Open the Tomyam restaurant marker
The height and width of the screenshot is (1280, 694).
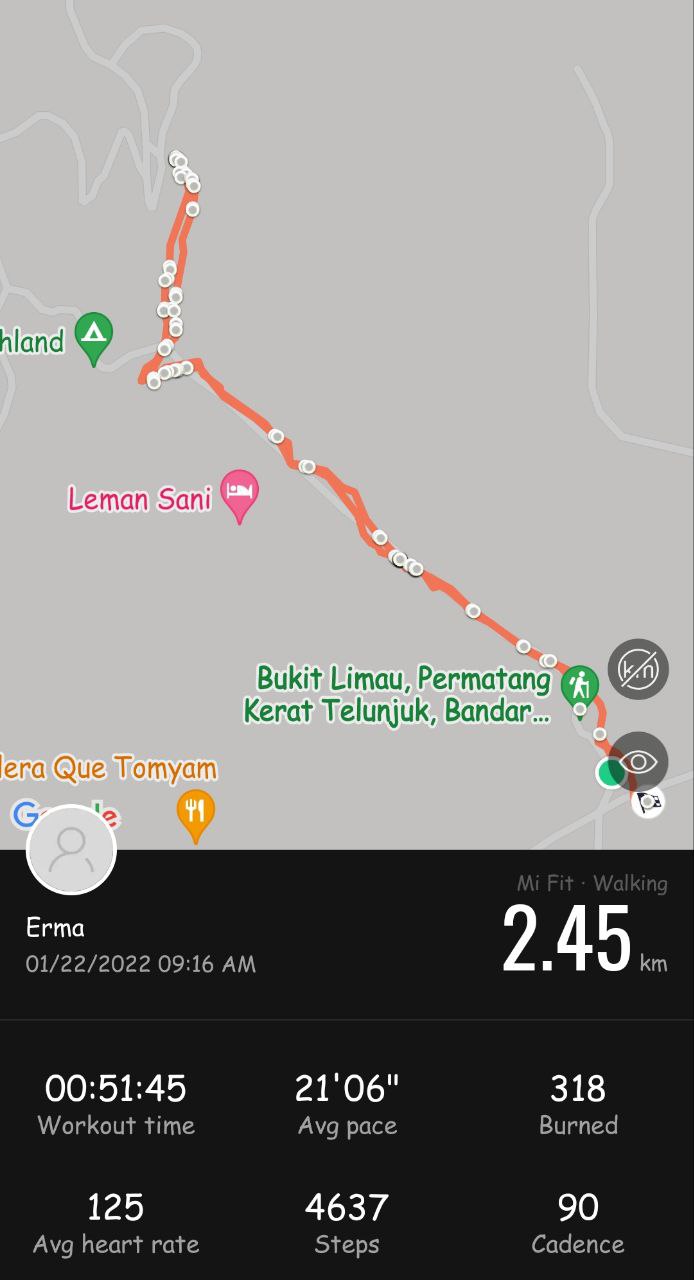click(x=195, y=811)
